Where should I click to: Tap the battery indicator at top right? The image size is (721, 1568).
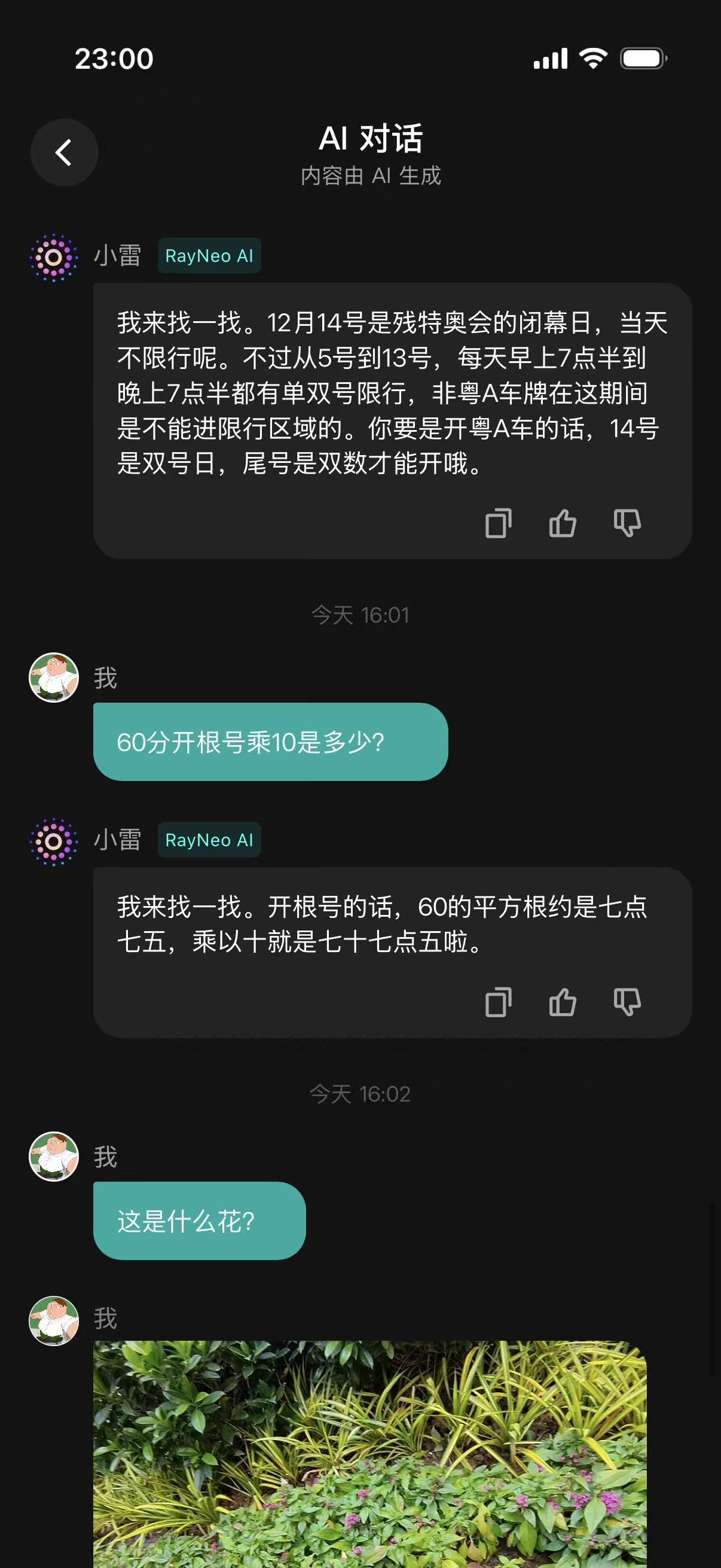[x=642, y=58]
